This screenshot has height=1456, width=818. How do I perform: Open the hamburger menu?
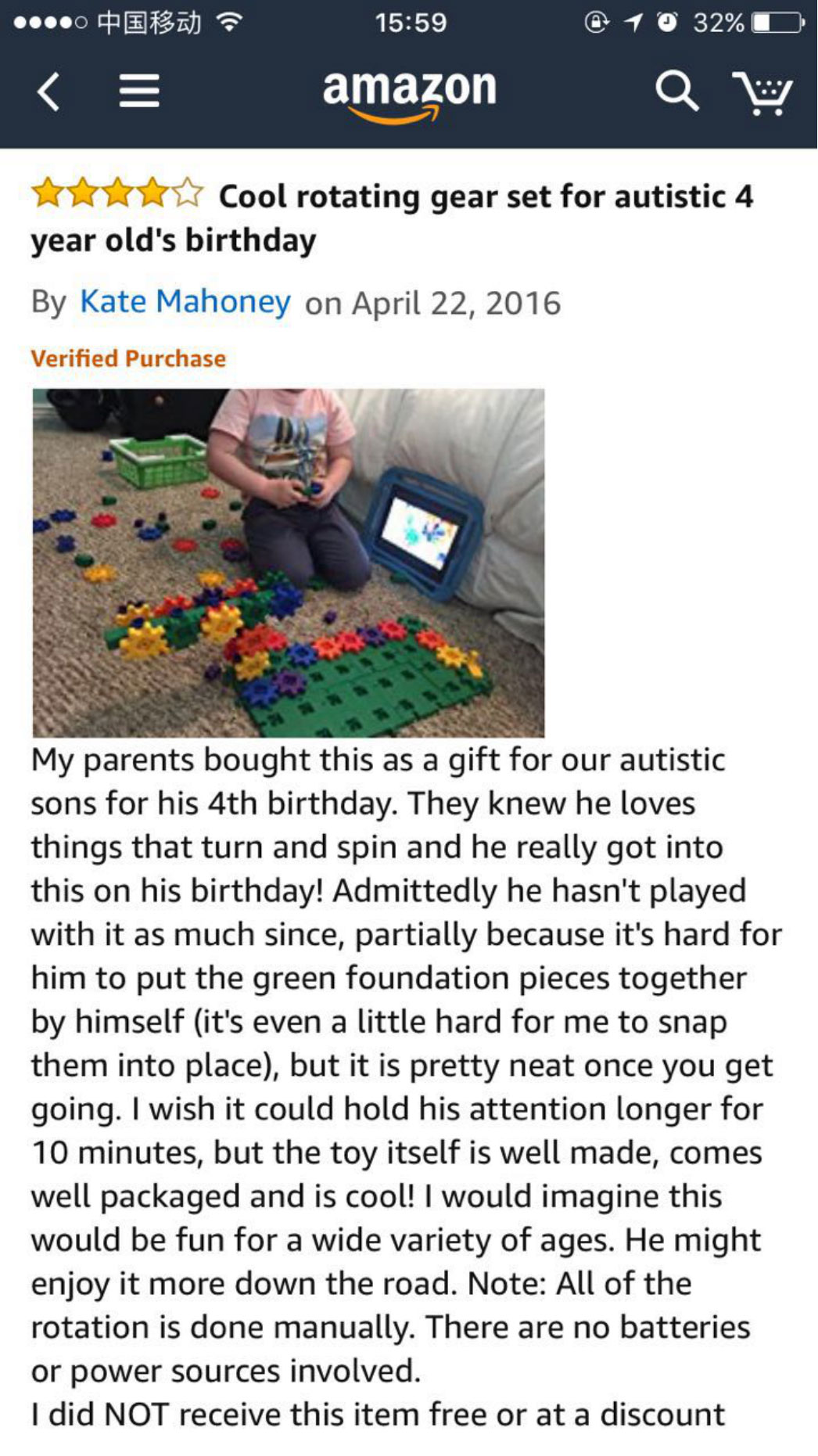pyautogui.click(x=139, y=92)
